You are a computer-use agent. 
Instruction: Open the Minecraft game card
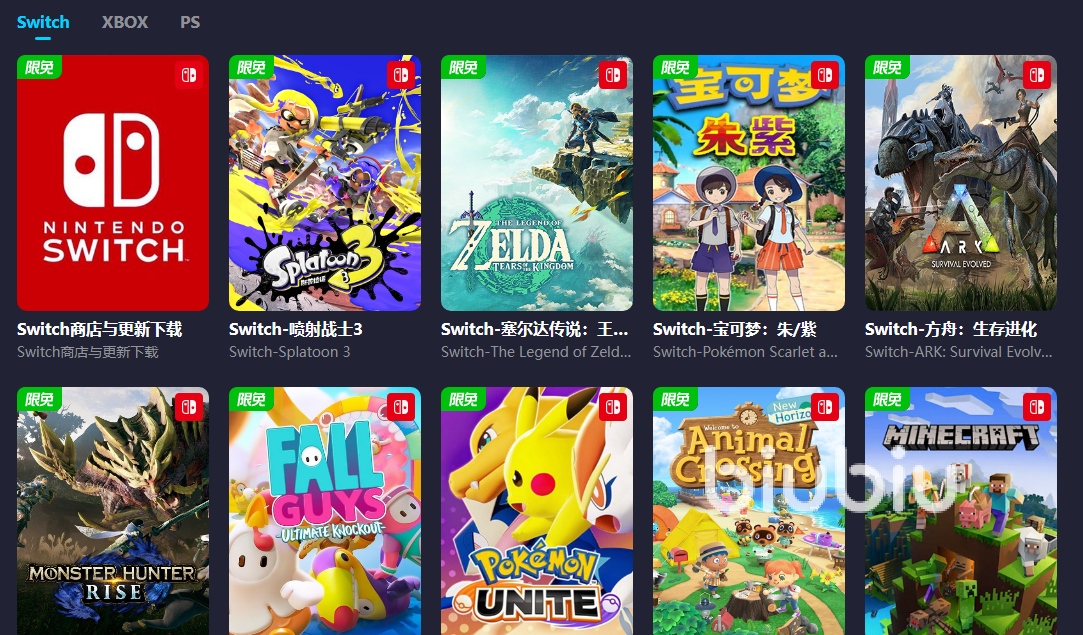coord(961,510)
